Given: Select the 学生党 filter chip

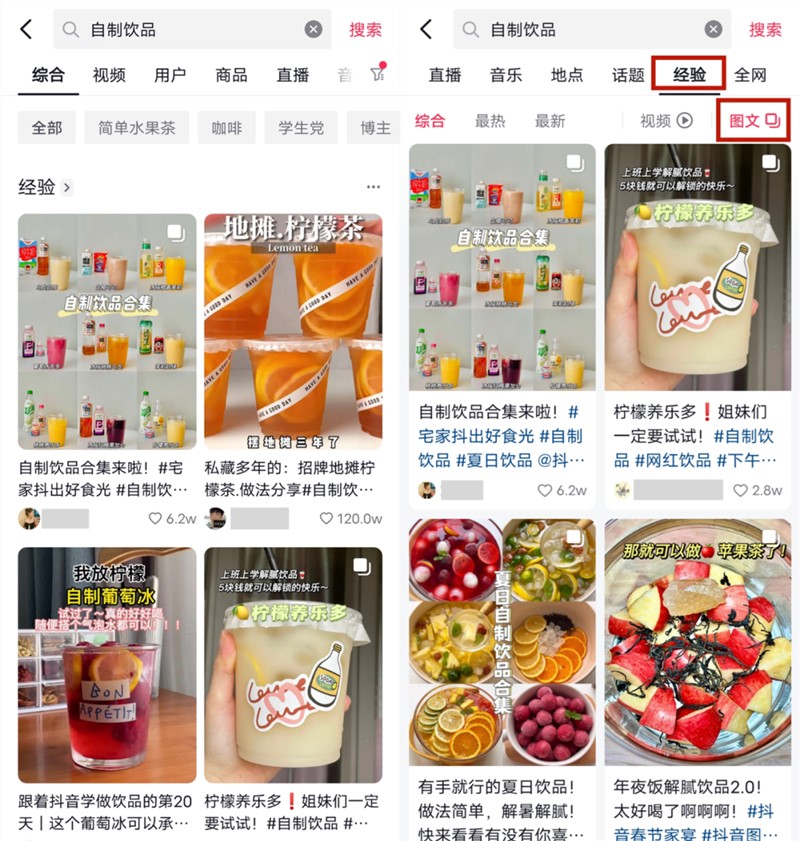Looking at the screenshot, I should coord(301,128).
